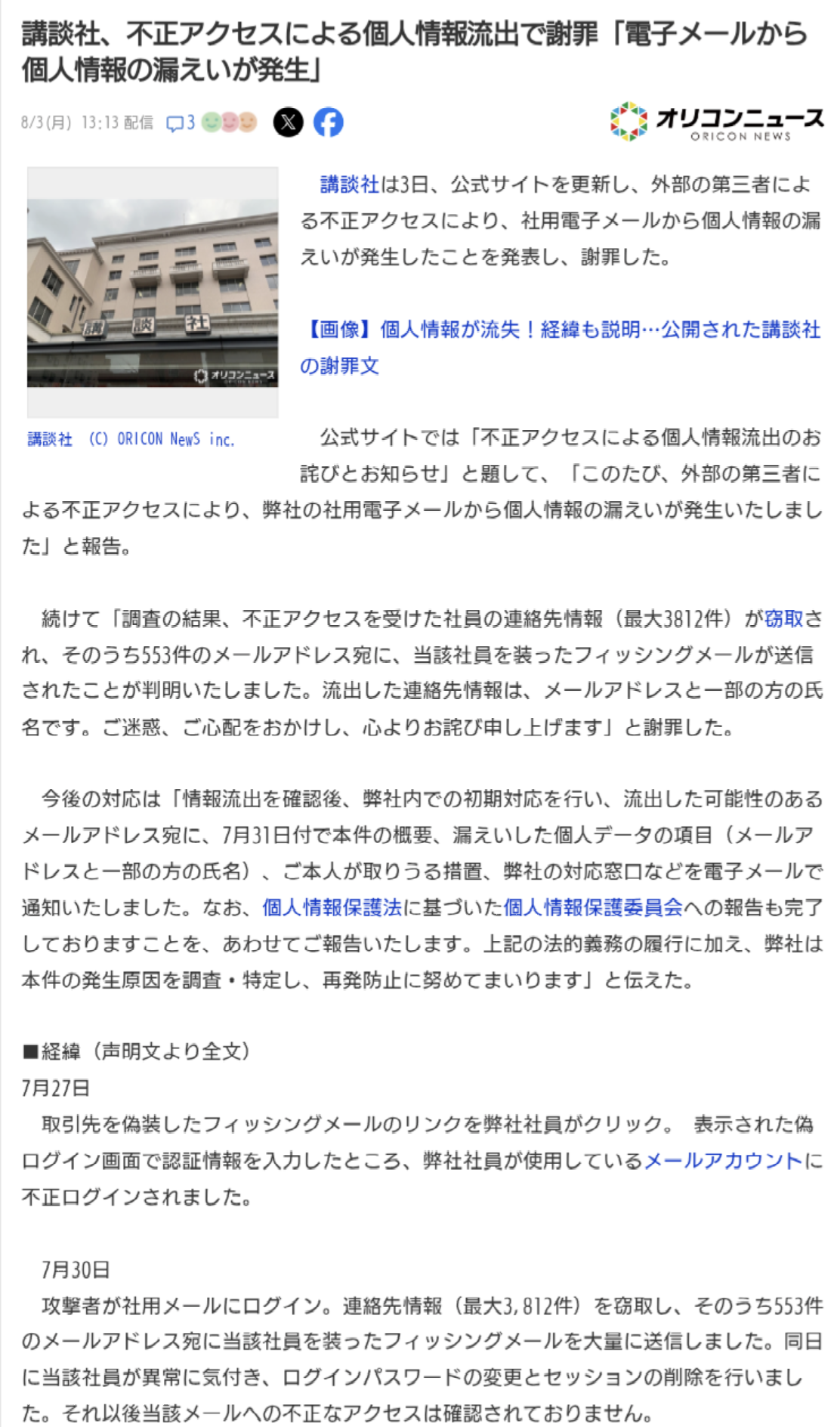Tap the photo caption link 講談社 (C) ORICON NewS inc.
The width and height of the screenshot is (840, 1427).
131,439
